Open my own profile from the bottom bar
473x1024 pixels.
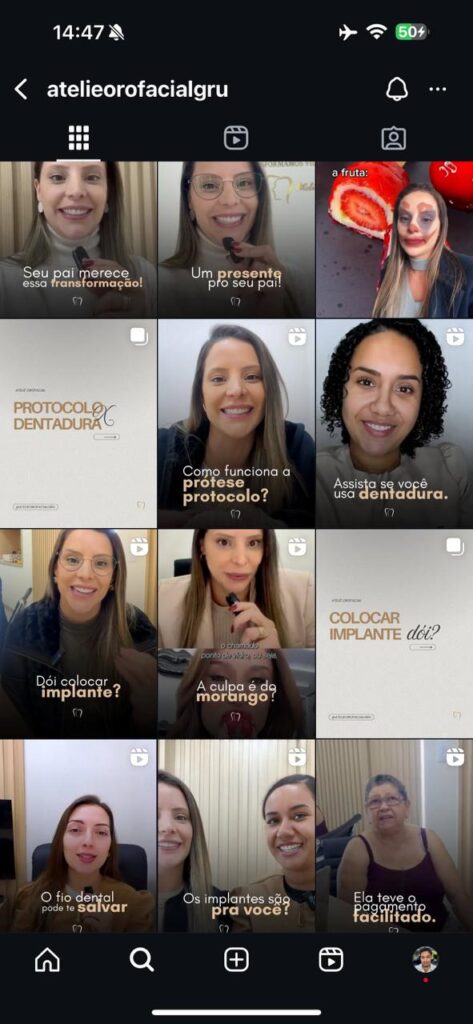425,959
